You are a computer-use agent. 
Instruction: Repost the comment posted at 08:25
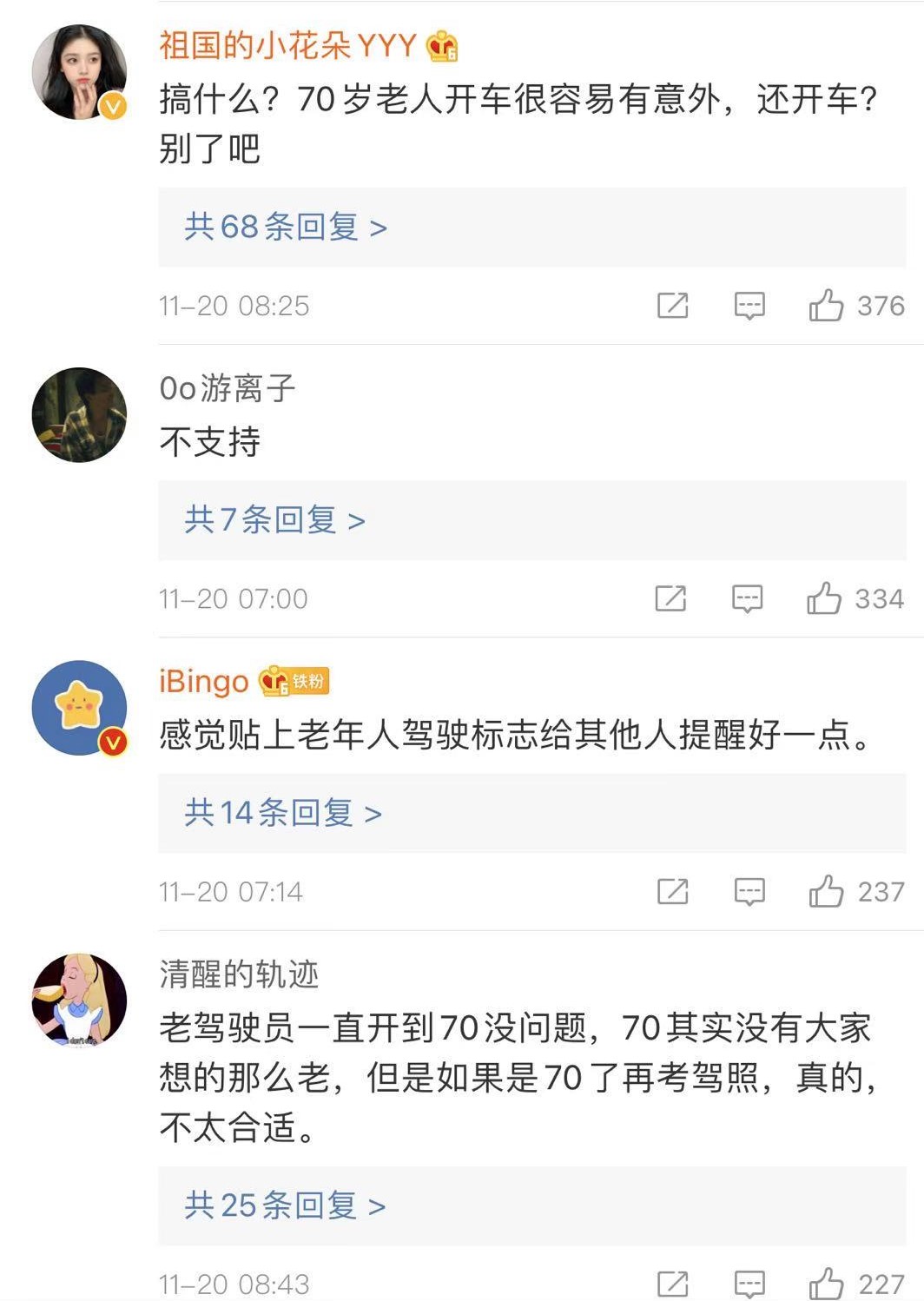pos(673,306)
